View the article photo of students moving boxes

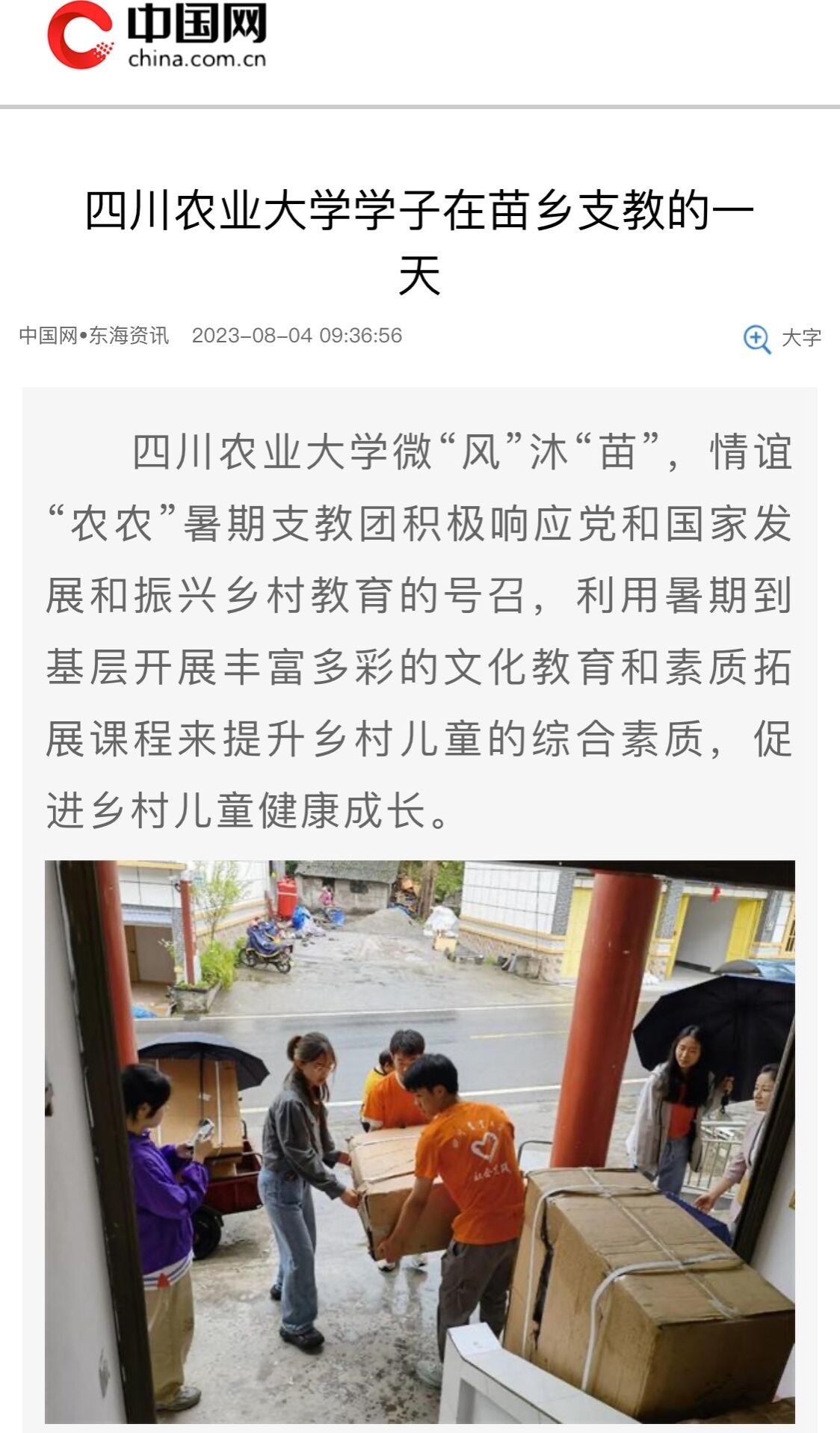click(x=419, y=1141)
